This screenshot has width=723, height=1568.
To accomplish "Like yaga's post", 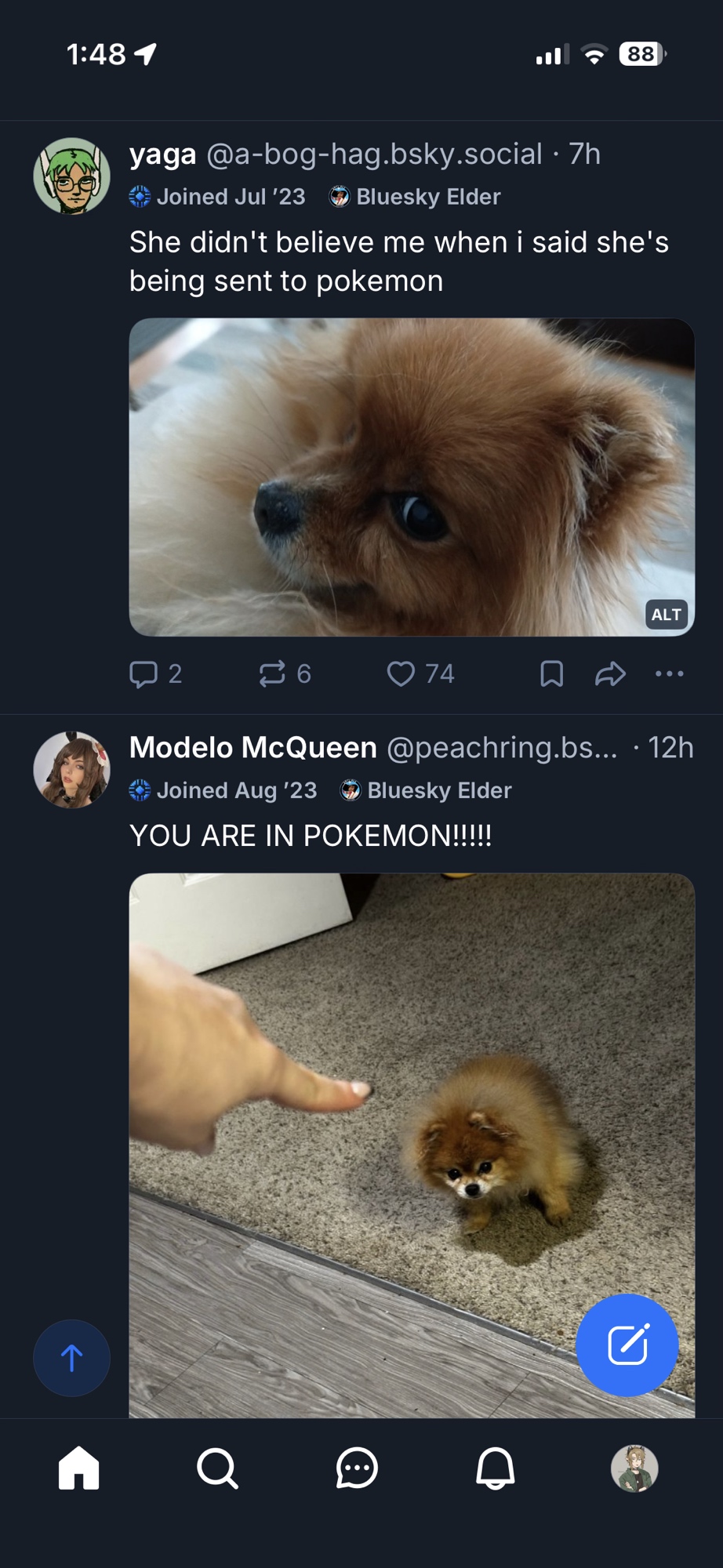I will tap(401, 673).
